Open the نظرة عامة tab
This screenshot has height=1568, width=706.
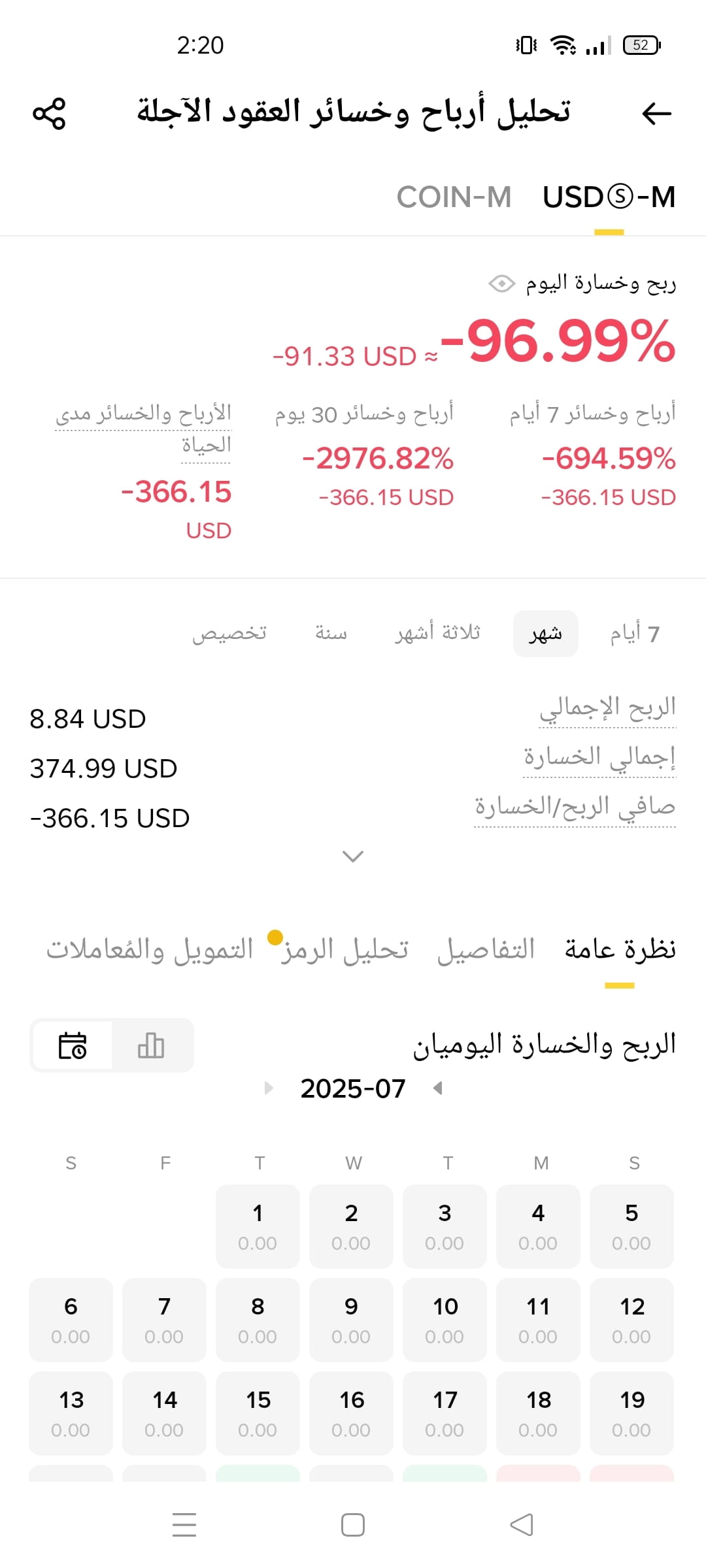click(620, 949)
